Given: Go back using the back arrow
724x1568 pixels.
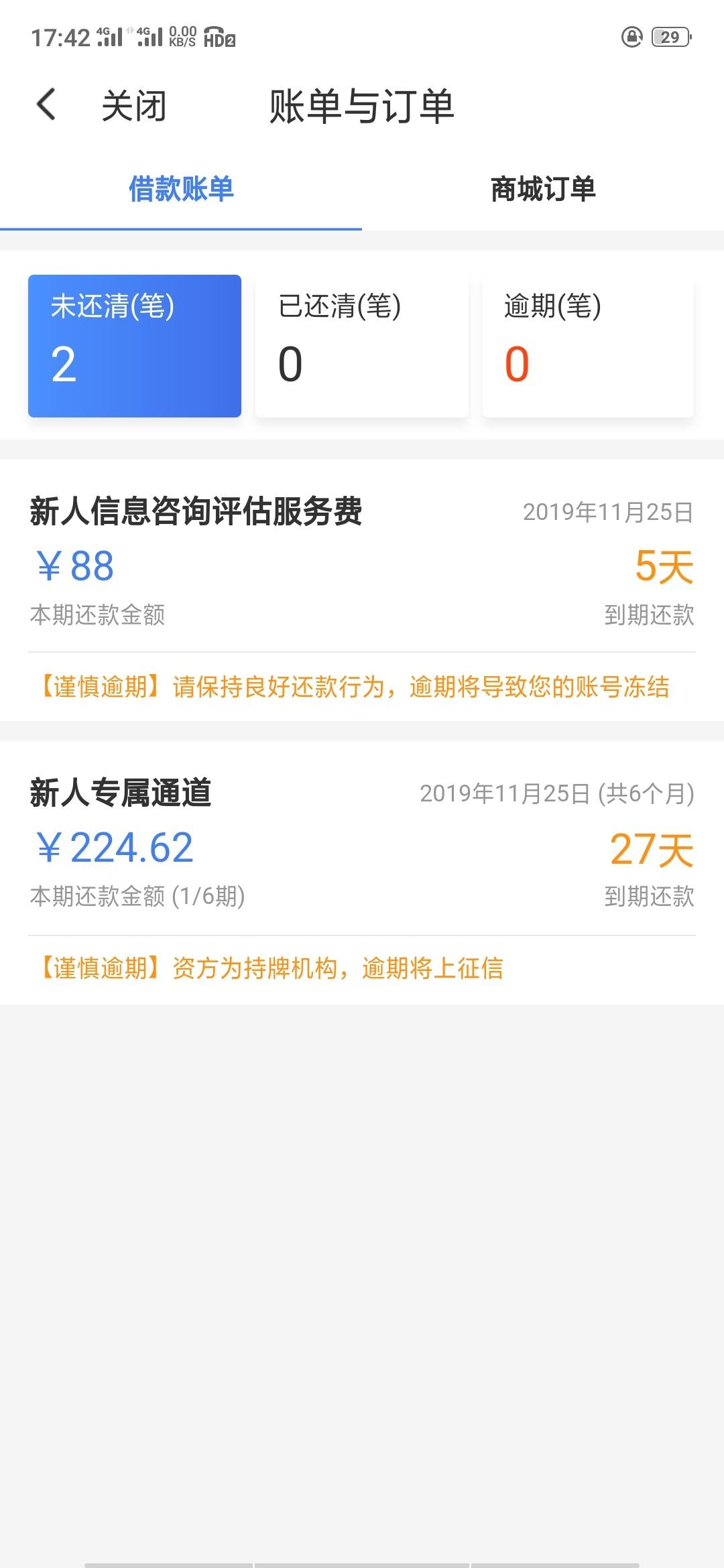Looking at the screenshot, I should [x=46, y=105].
